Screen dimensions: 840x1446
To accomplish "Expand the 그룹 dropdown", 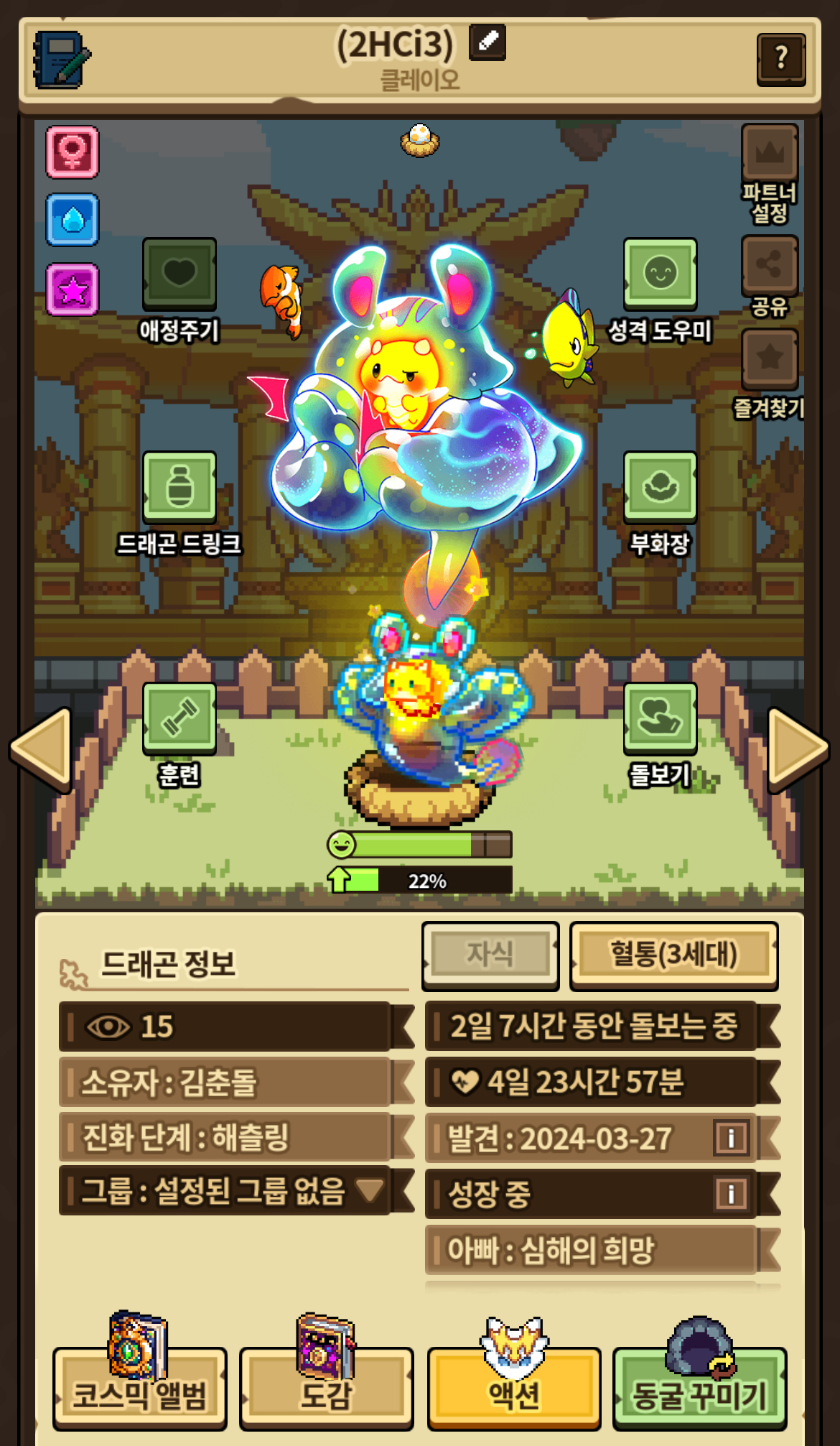I will [x=370, y=1190].
